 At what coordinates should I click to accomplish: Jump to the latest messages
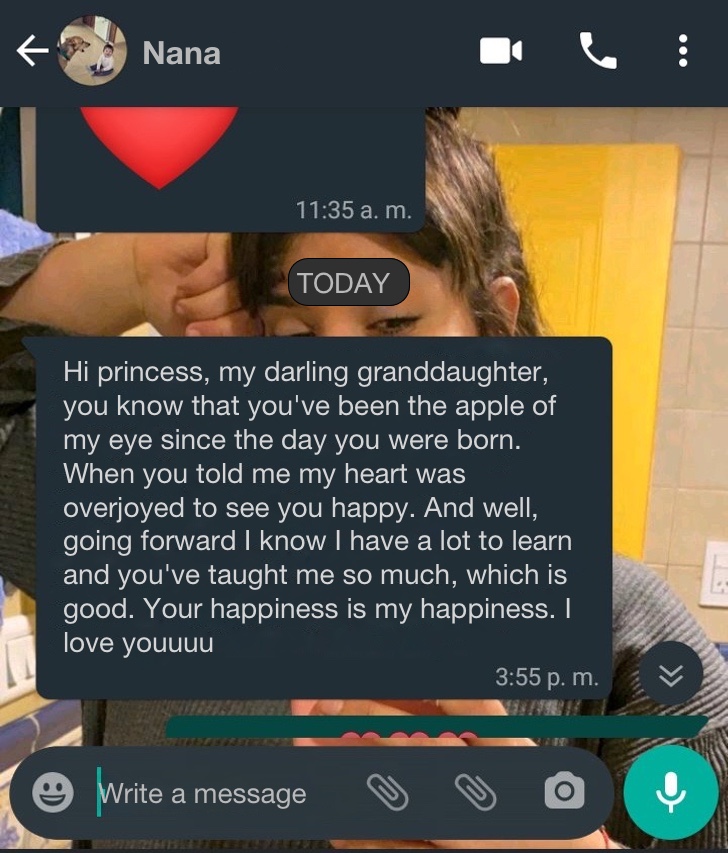point(670,675)
